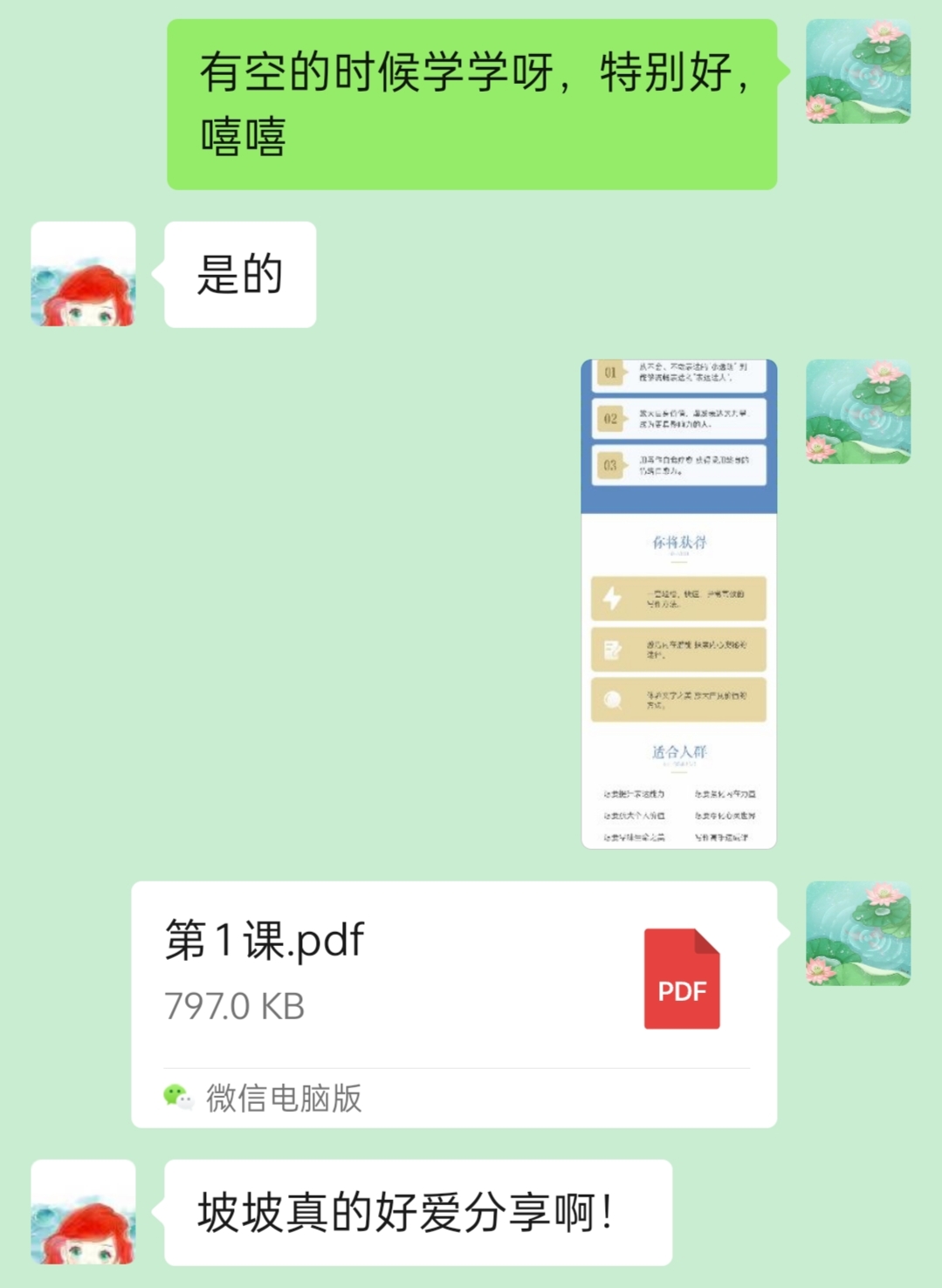Tap the avatar beside the 坡坡真的好爱分享啊 message
Screen dimensions: 942x1288
point(83,1212)
